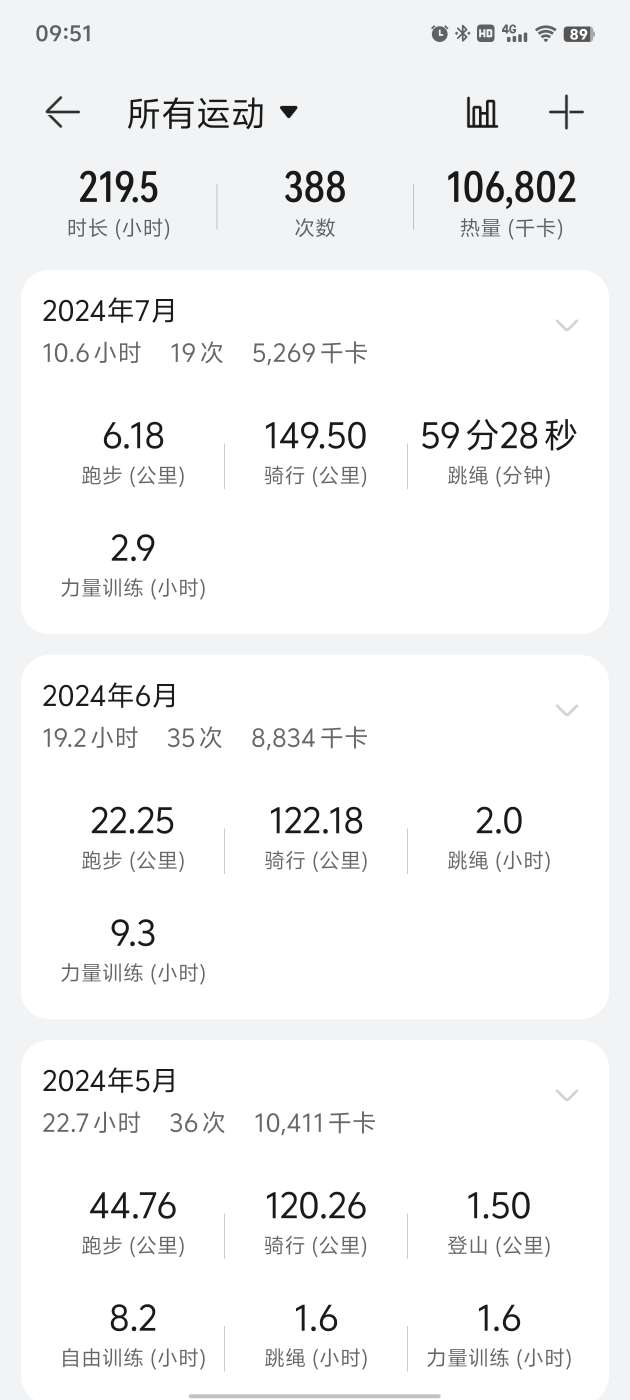Expand the 2024年5月 monthly card
The image size is (630, 1400).
[567, 1095]
